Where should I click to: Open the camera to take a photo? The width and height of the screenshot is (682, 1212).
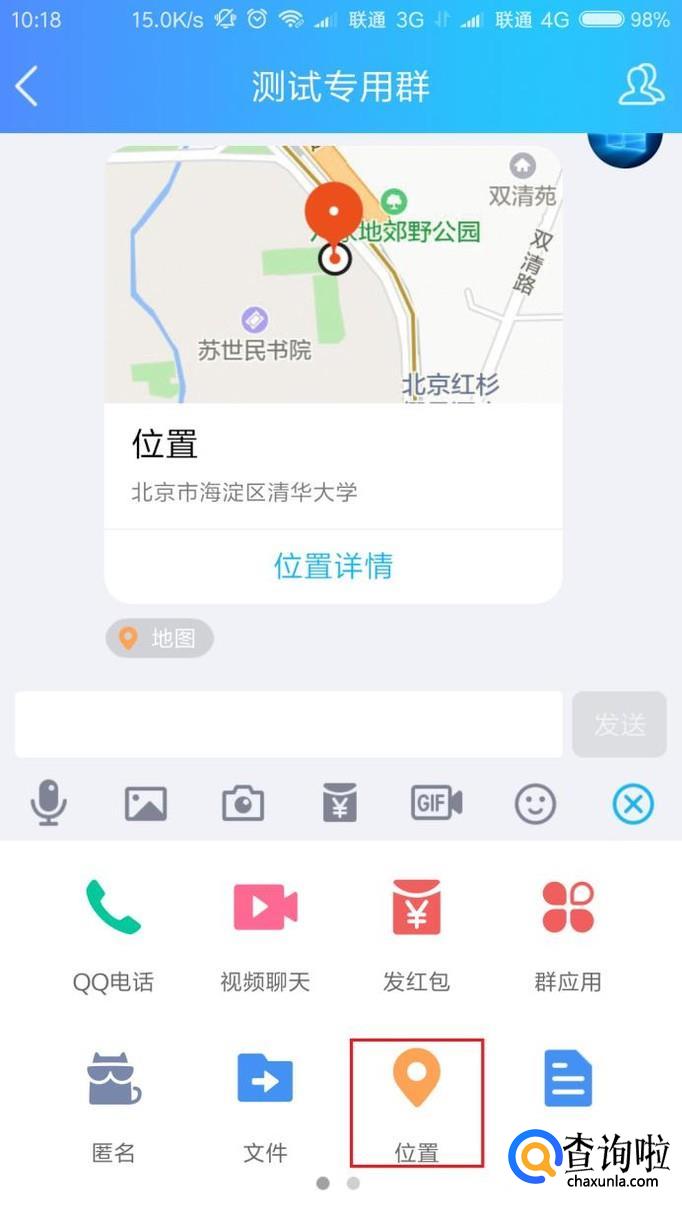(242, 803)
